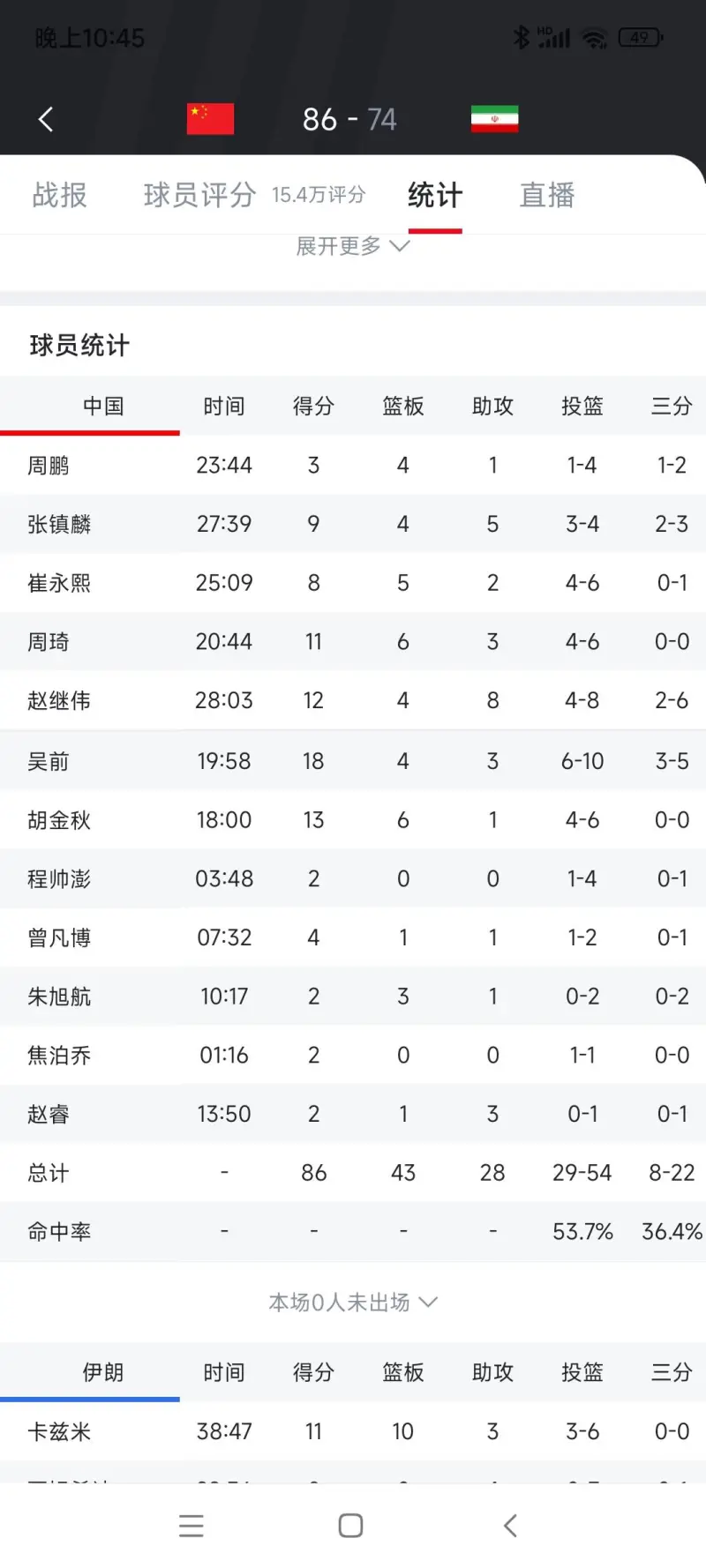Open the system recent apps menu
Viewport: 706px width, 1568px height.
(x=192, y=1526)
